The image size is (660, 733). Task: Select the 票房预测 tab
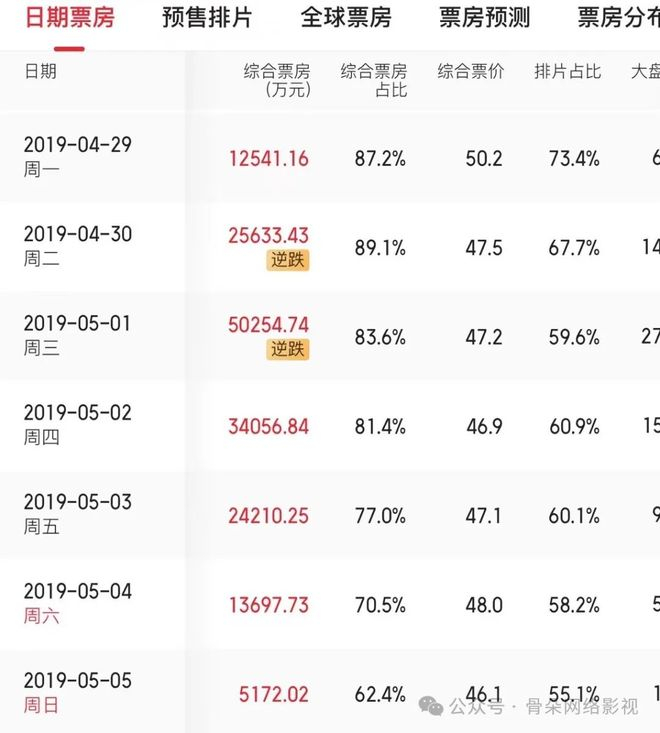click(x=485, y=18)
